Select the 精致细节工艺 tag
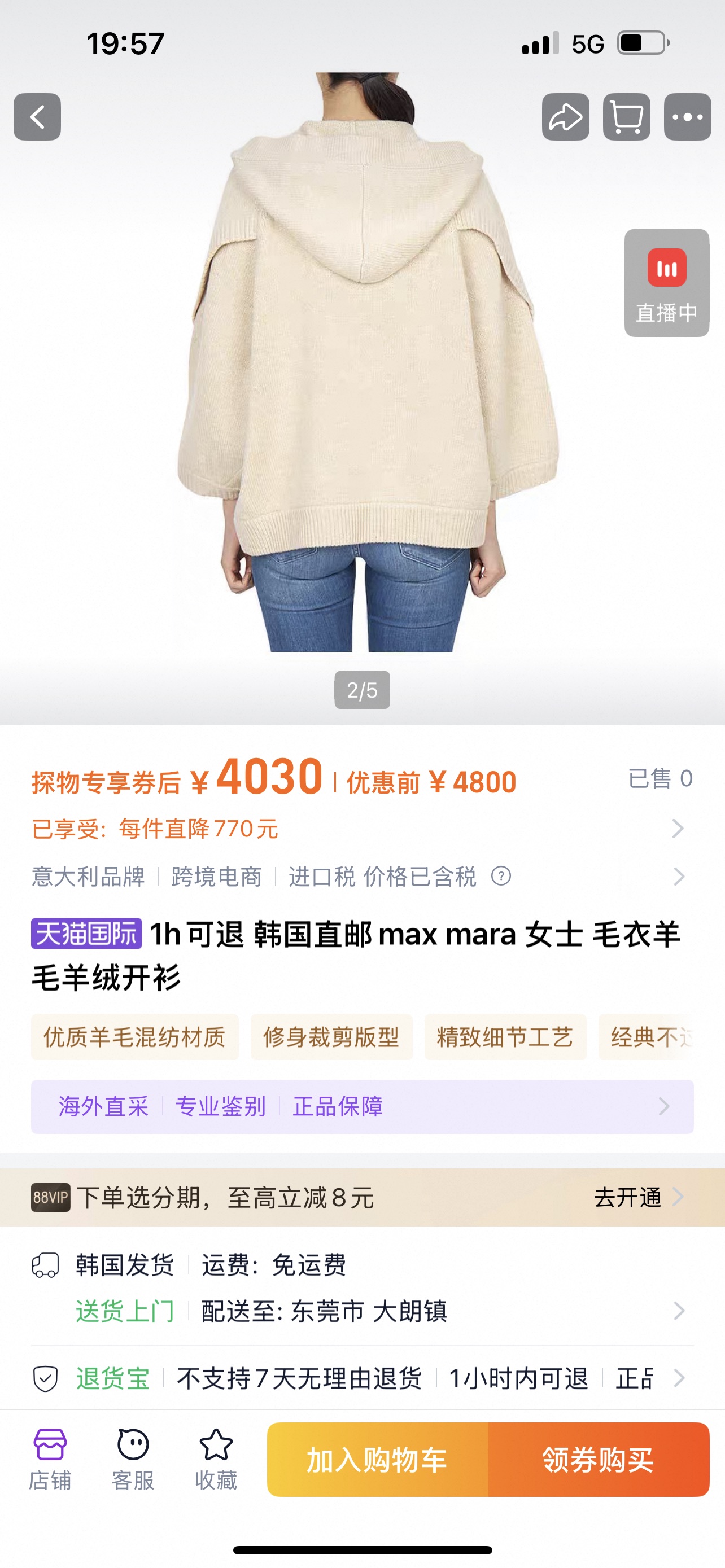Viewport: 725px width, 1568px height. 505,1037
